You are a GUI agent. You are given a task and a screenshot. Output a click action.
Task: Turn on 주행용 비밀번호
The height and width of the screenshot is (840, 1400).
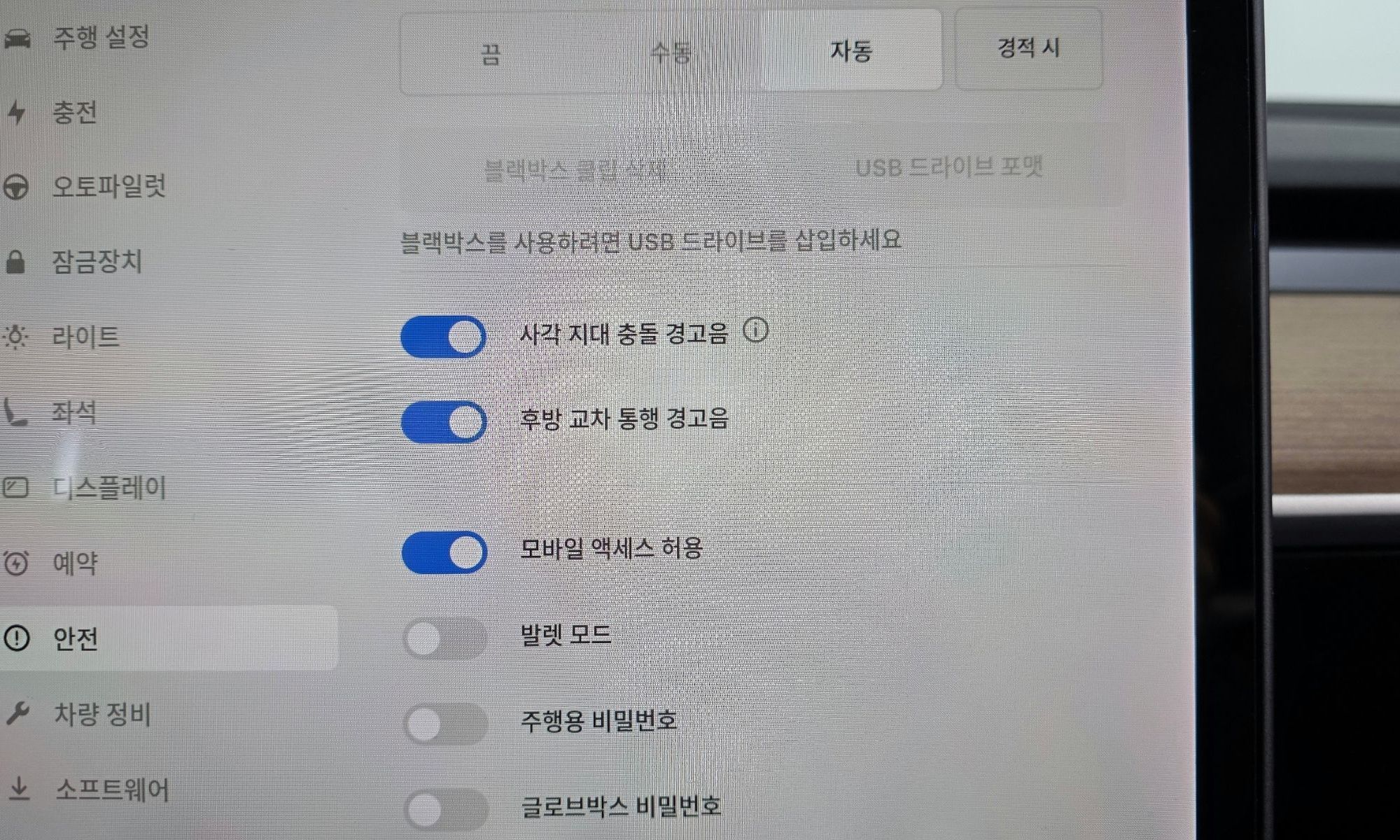445,724
